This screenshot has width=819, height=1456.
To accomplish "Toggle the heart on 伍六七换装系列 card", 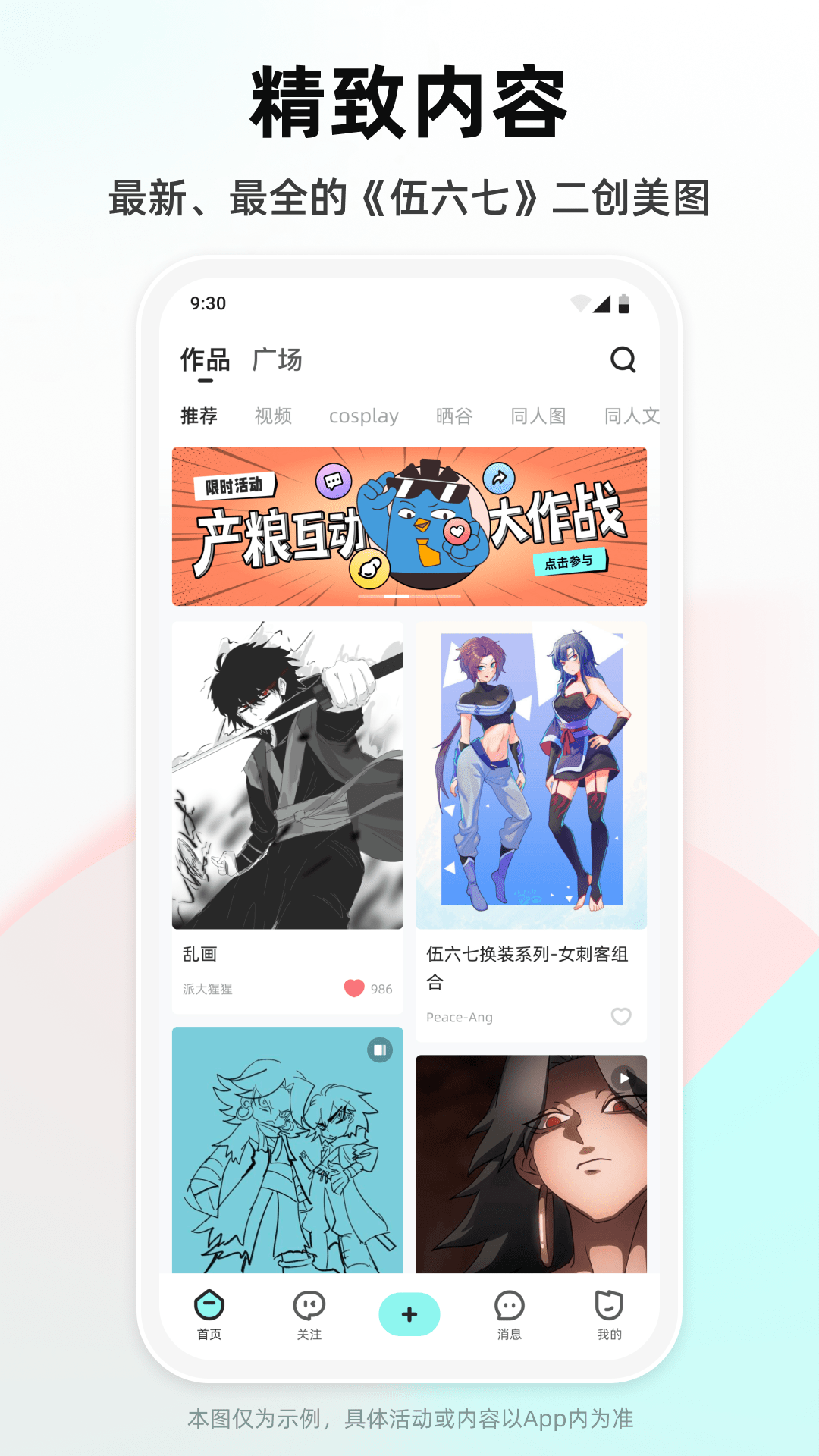I will point(622,1016).
